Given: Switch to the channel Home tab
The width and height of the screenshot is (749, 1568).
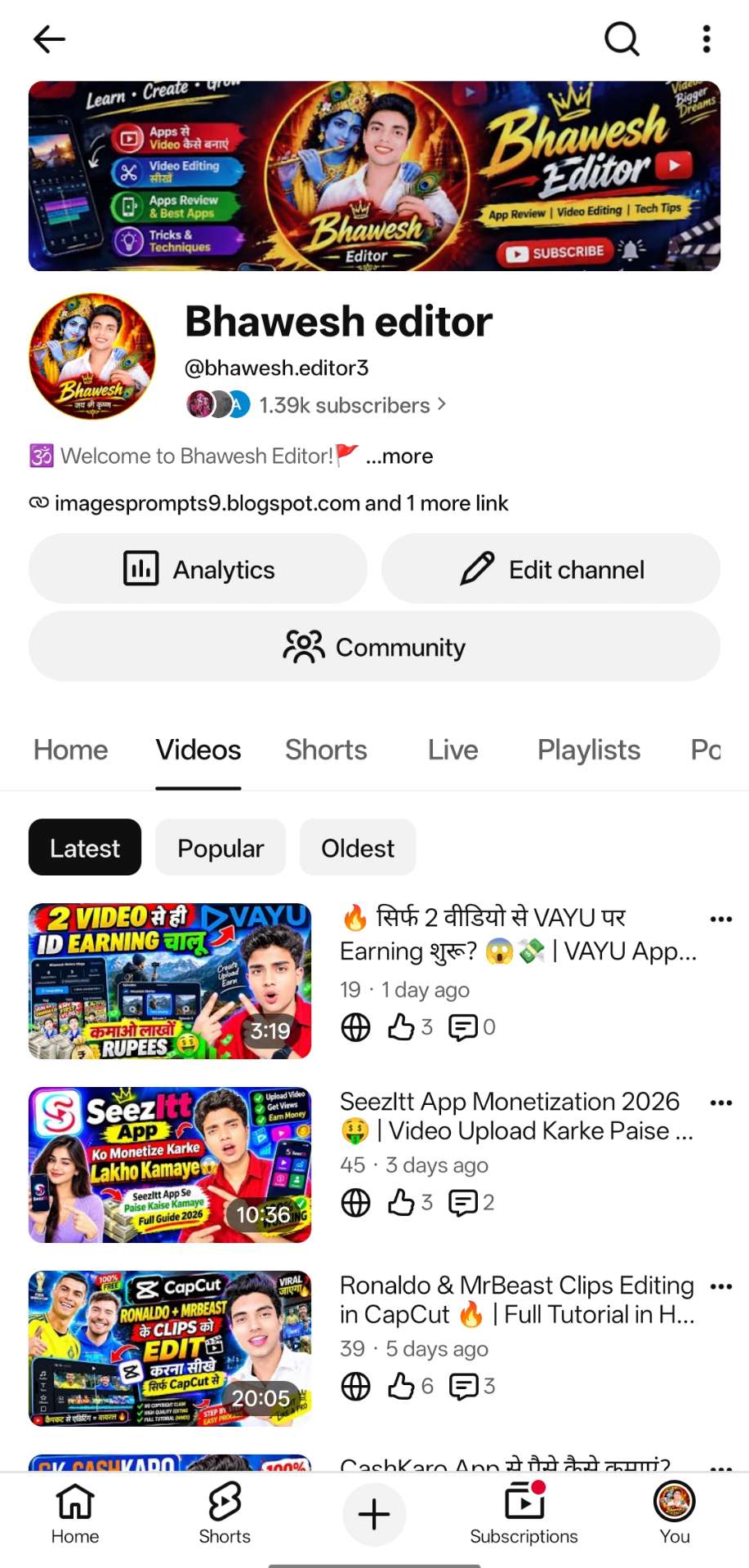Looking at the screenshot, I should click(71, 750).
